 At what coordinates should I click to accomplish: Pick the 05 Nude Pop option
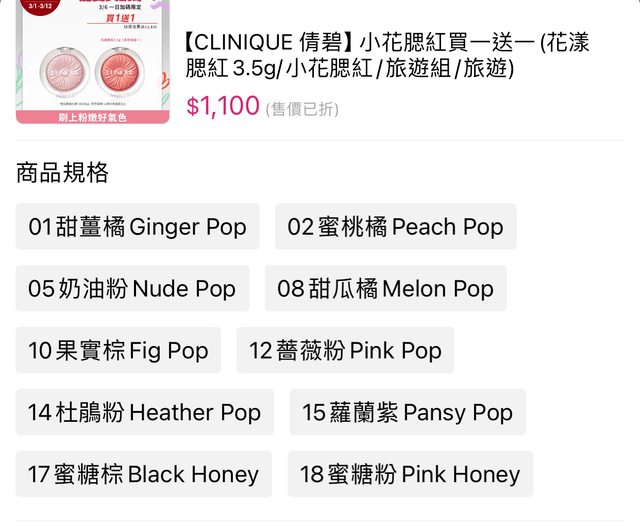(132, 289)
